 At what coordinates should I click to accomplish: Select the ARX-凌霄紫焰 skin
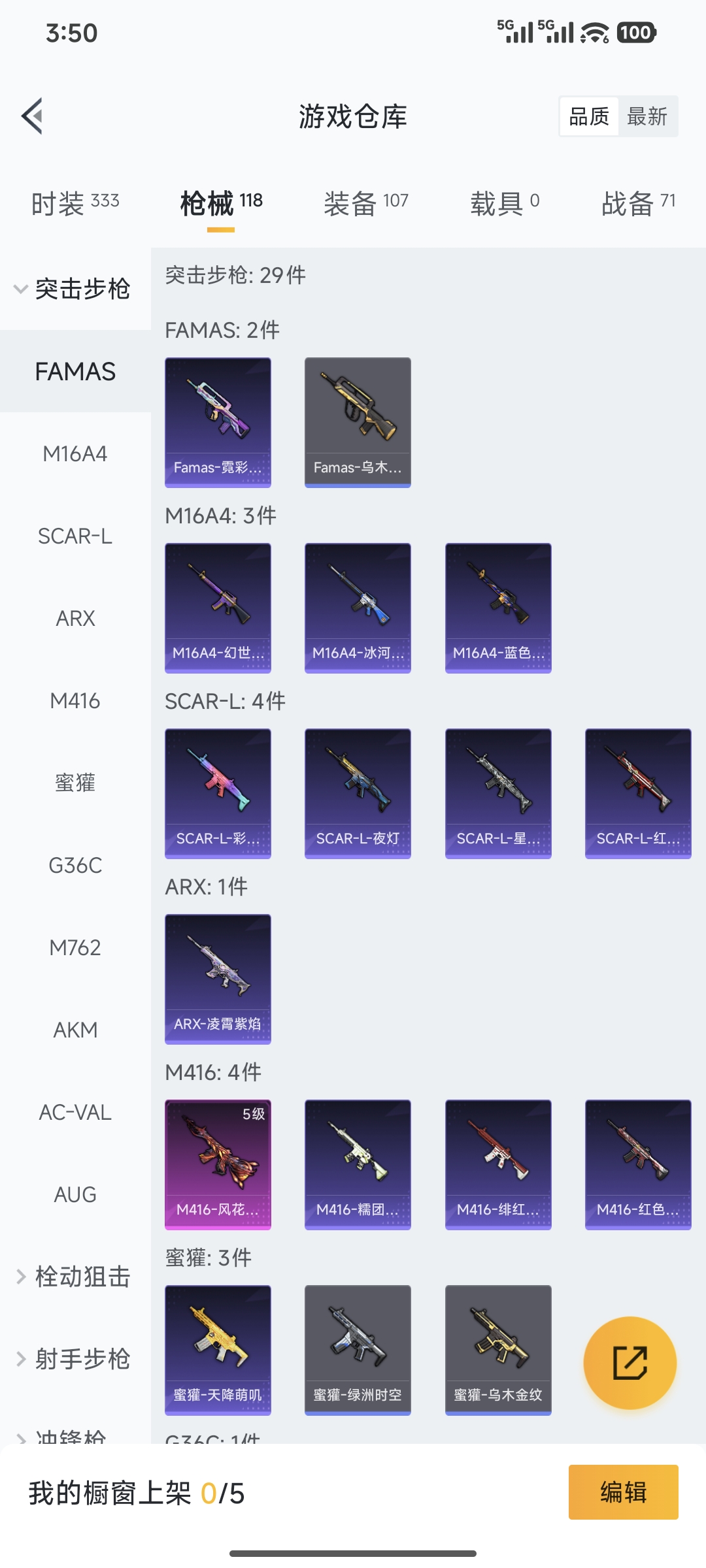point(218,979)
